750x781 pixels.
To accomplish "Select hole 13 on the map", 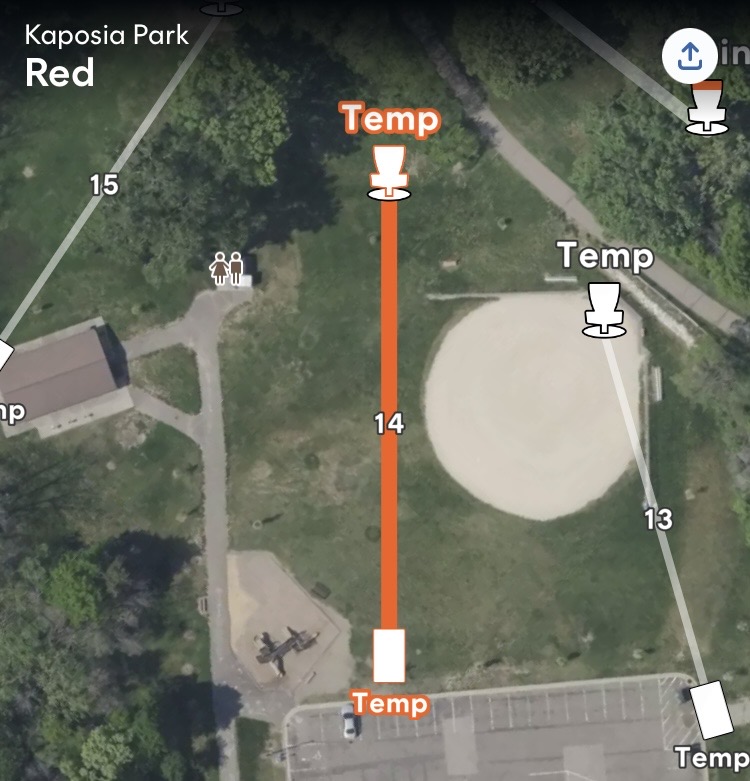I will coord(658,519).
